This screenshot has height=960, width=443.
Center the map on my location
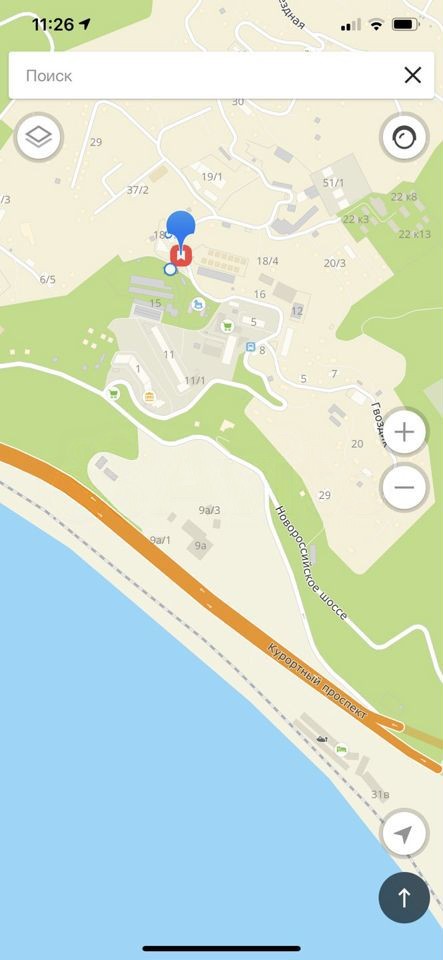click(404, 833)
